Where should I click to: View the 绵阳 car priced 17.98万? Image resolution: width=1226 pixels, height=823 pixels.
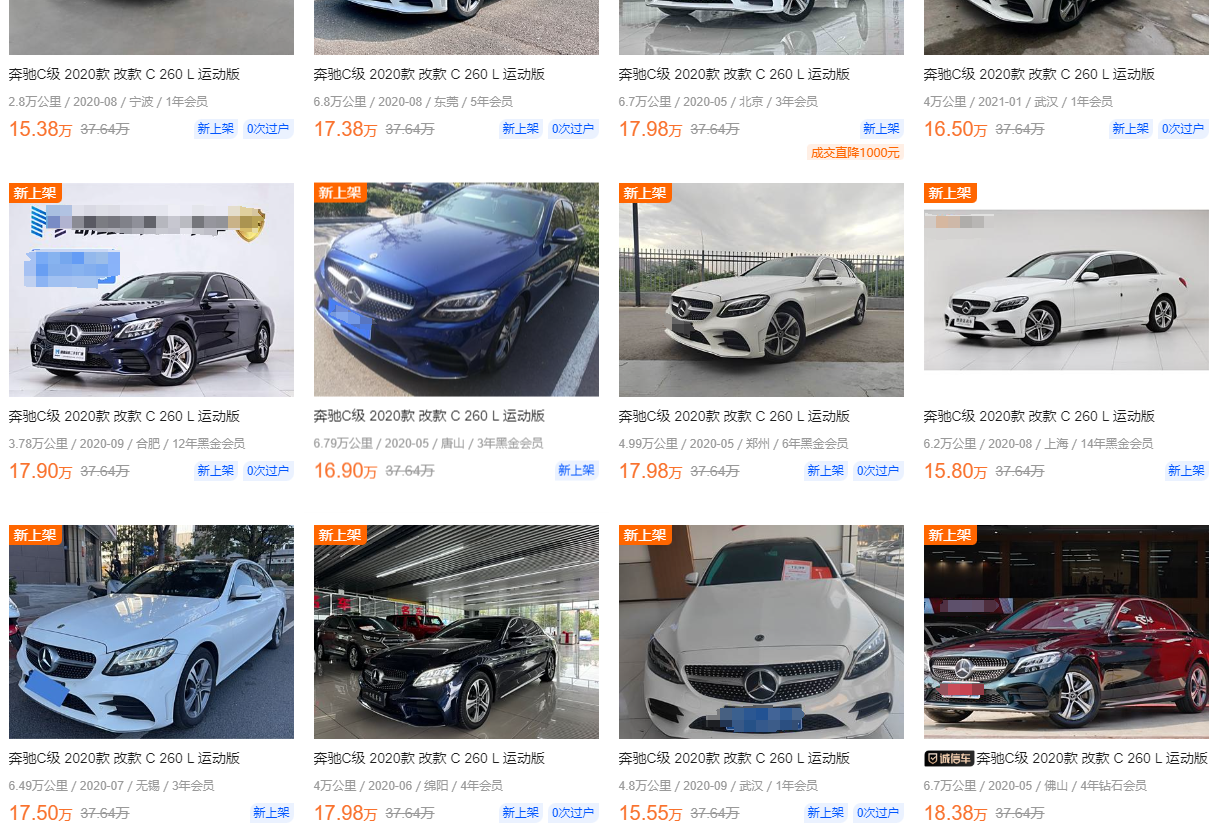pyautogui.click(x=456, y=632)
